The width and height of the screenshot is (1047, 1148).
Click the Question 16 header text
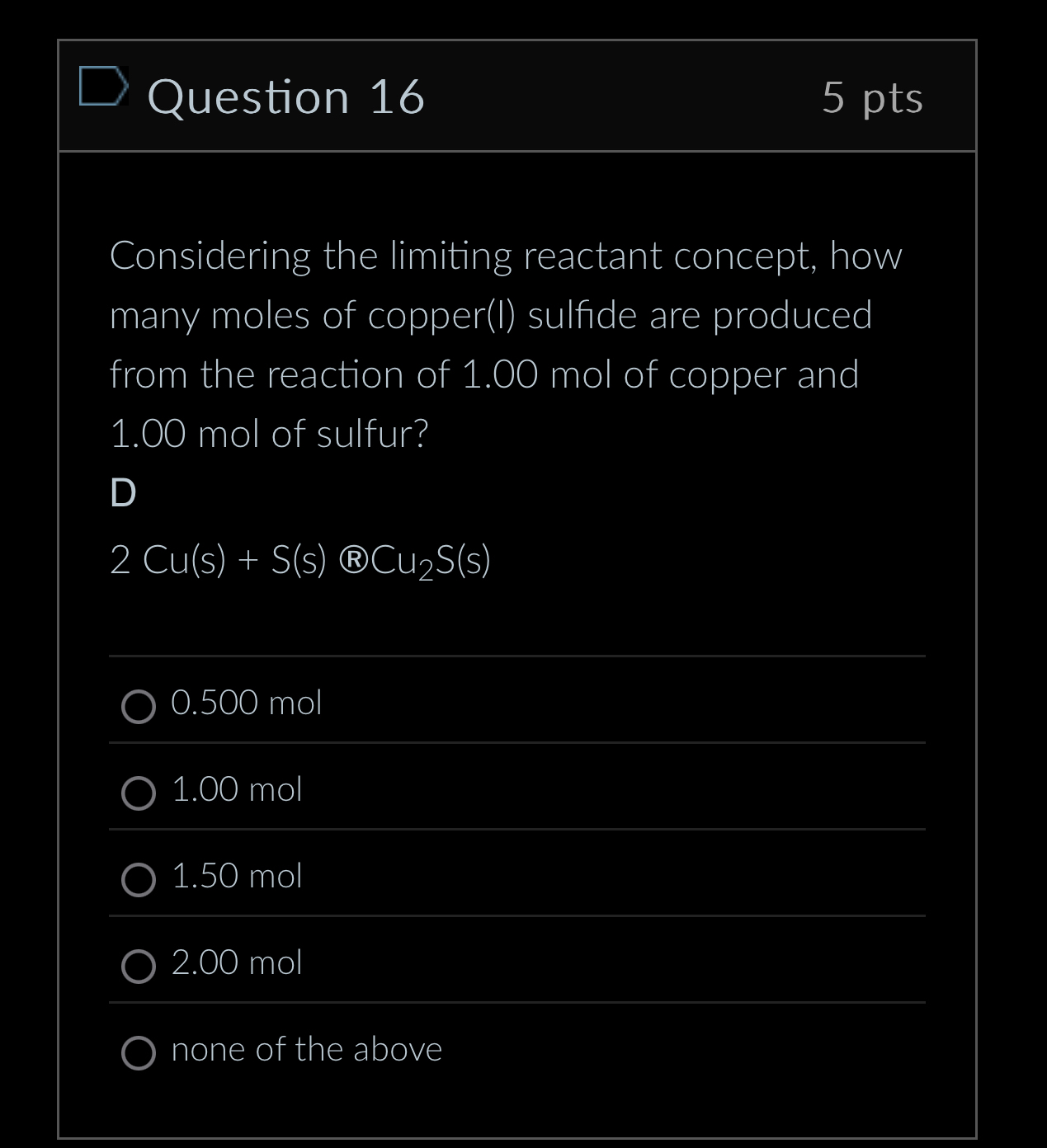[285, 96]
